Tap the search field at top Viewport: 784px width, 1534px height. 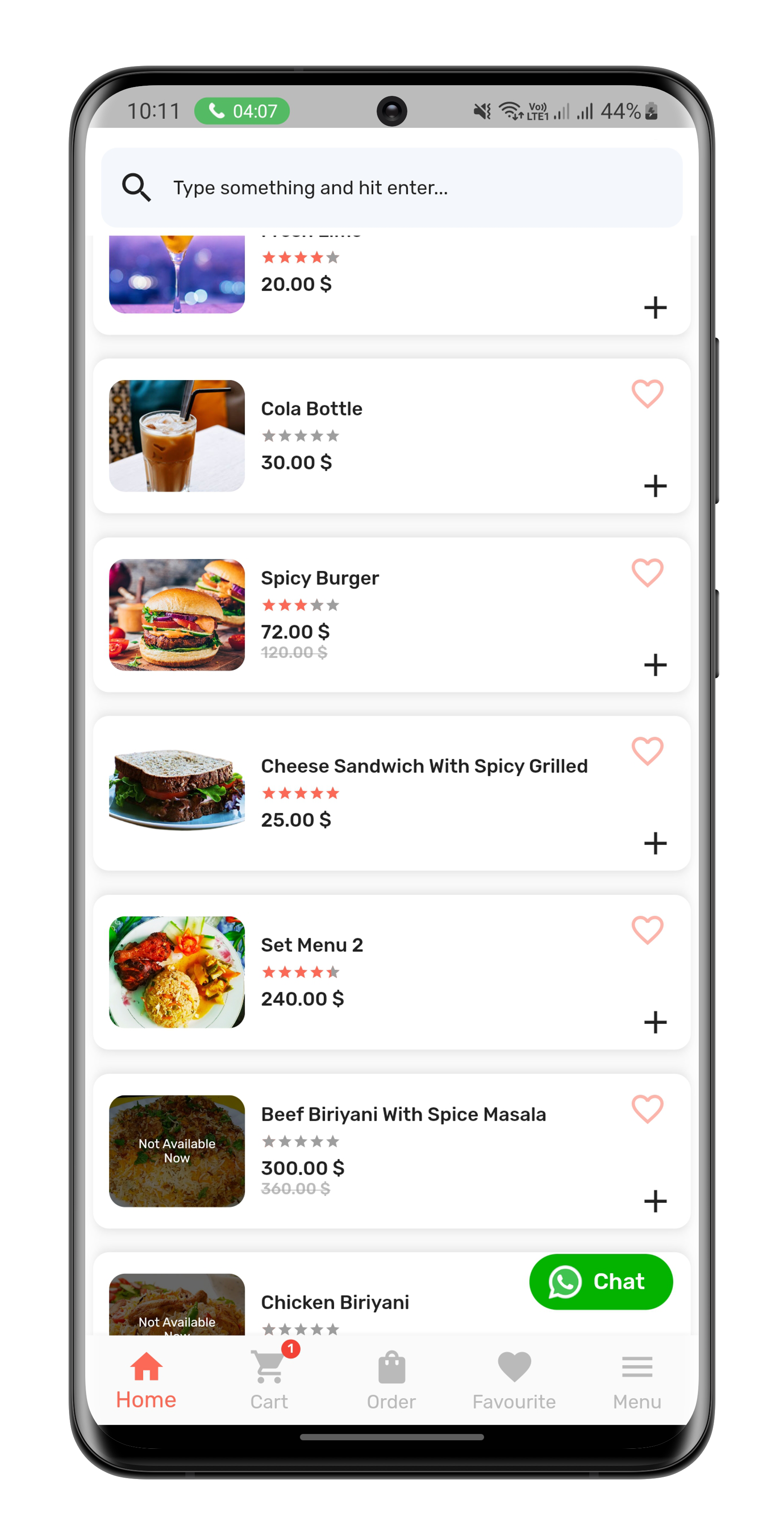[x=391, y=187]
